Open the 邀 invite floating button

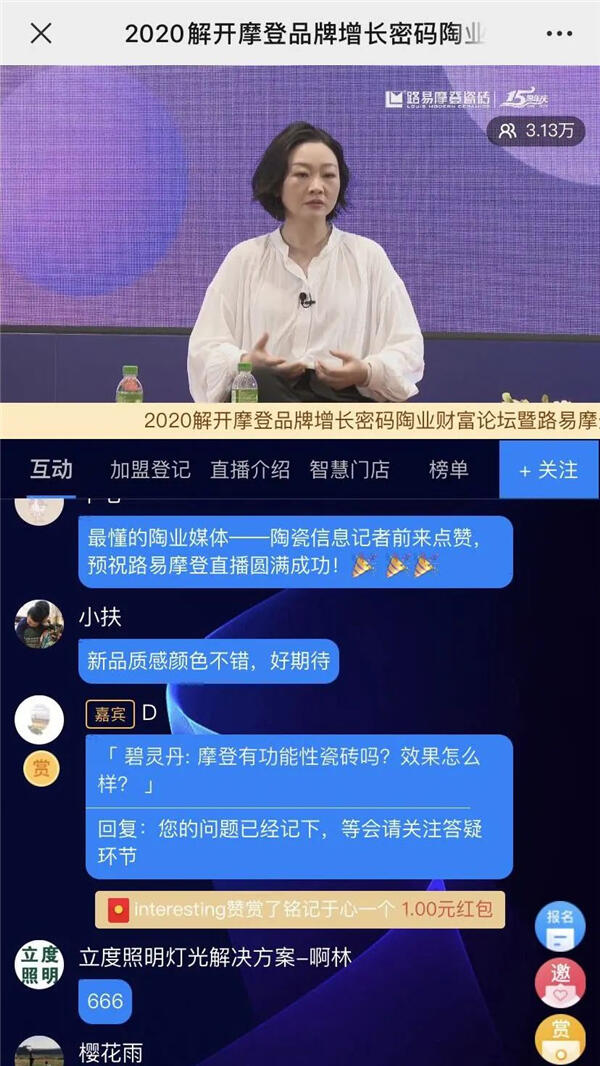pos(560,982)
